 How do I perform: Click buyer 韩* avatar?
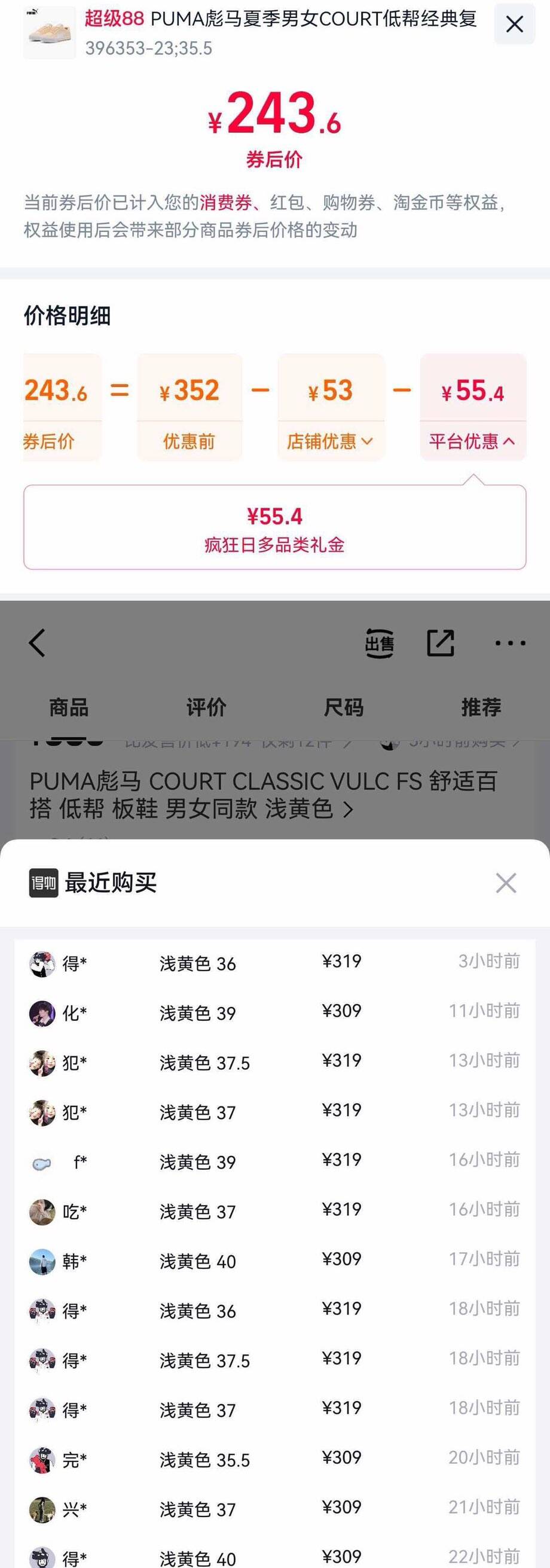[42, 1261]
